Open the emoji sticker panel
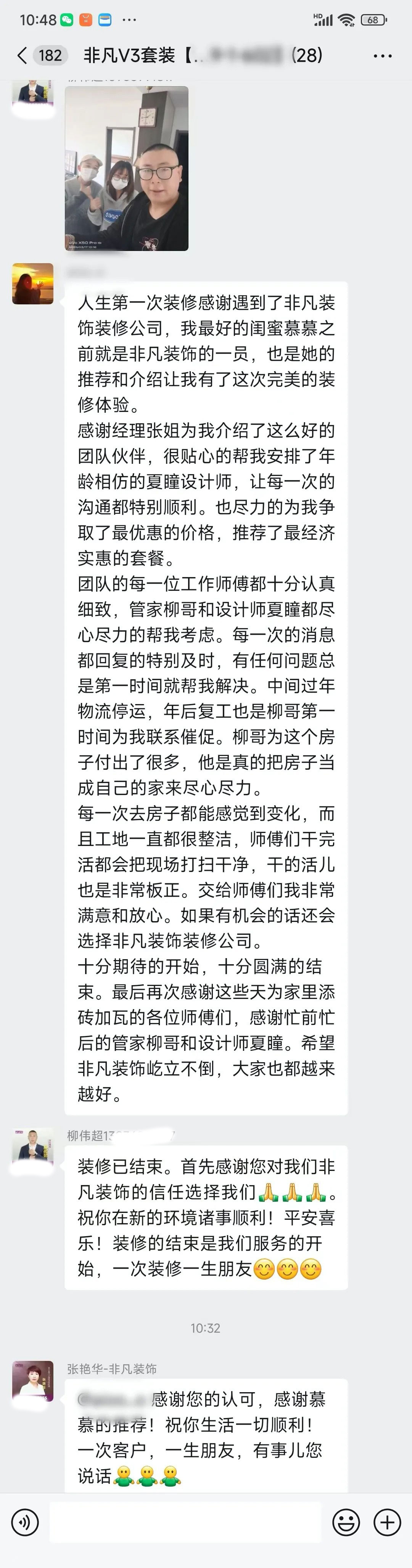This screenshot has width=412, height=1568. tap(346, 1522)
